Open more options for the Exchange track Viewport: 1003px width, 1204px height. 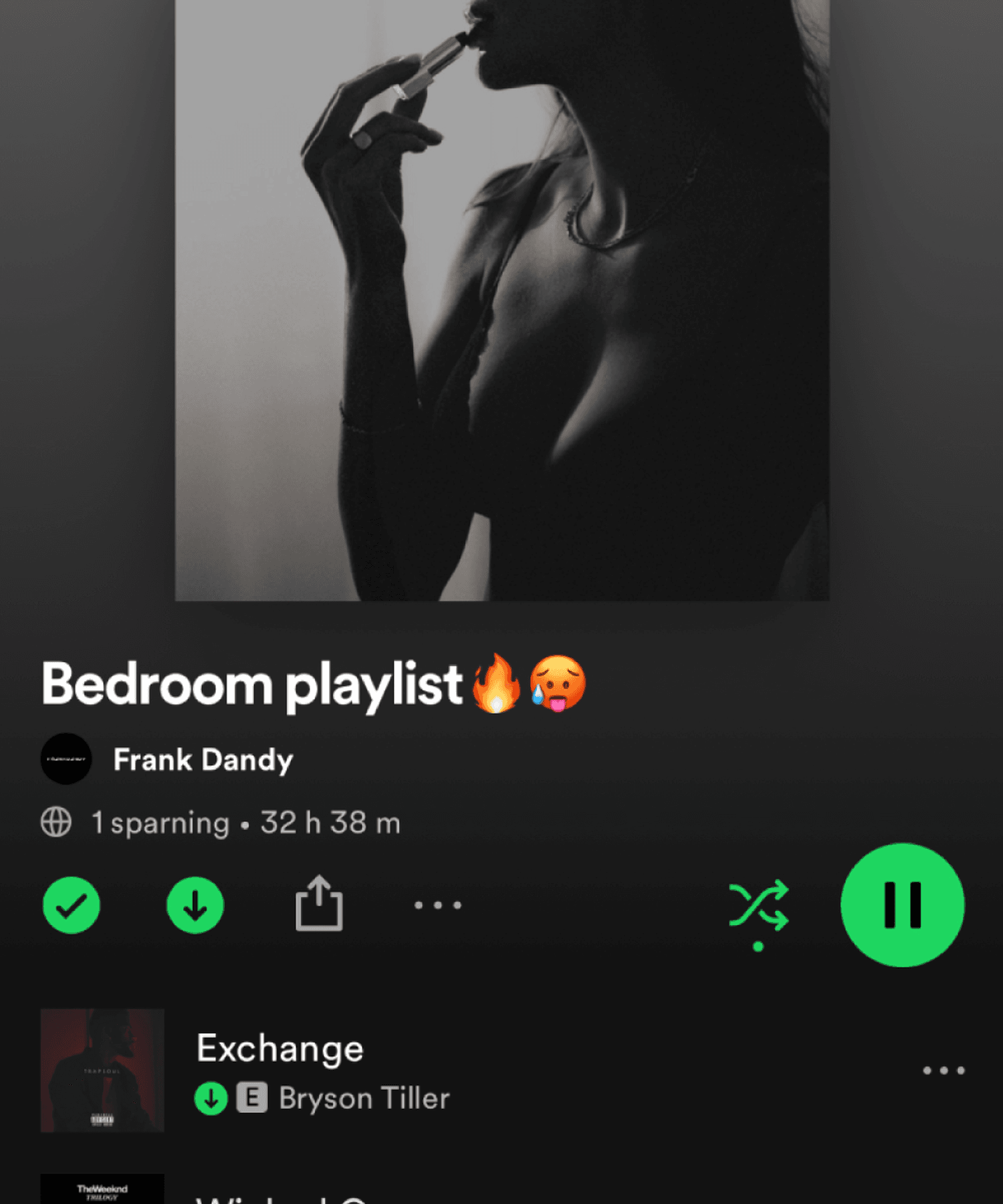coord(943,1070)
